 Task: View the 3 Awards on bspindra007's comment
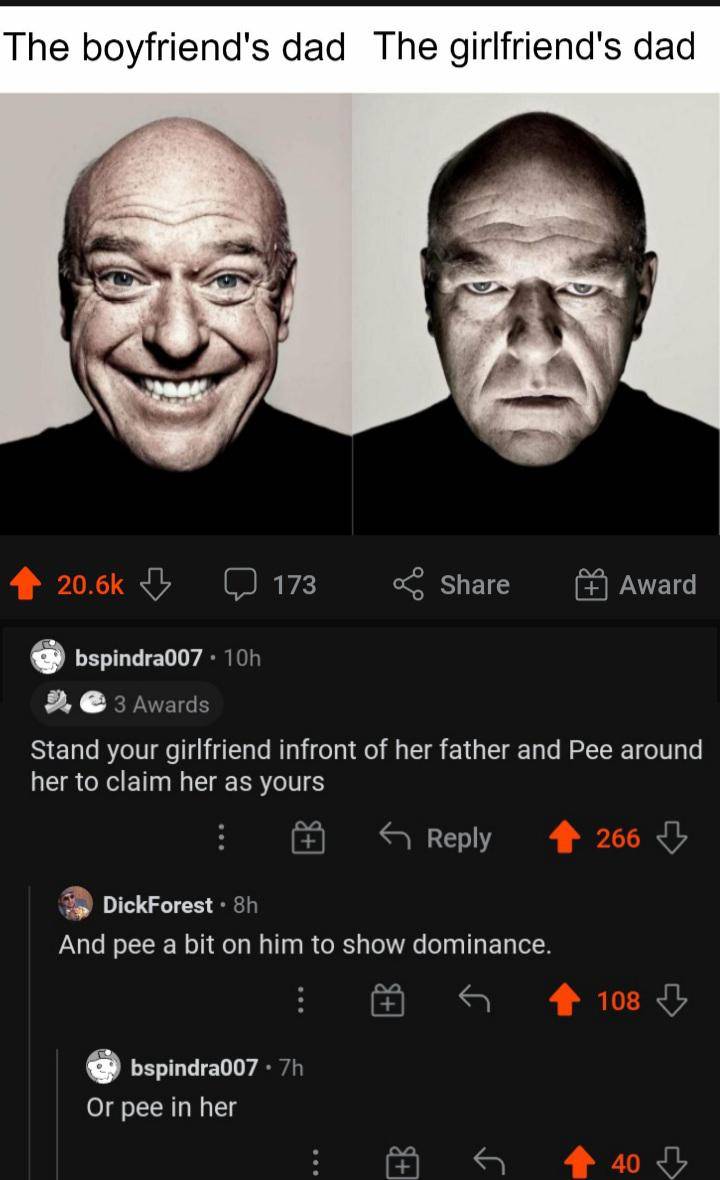coord(126,704)
